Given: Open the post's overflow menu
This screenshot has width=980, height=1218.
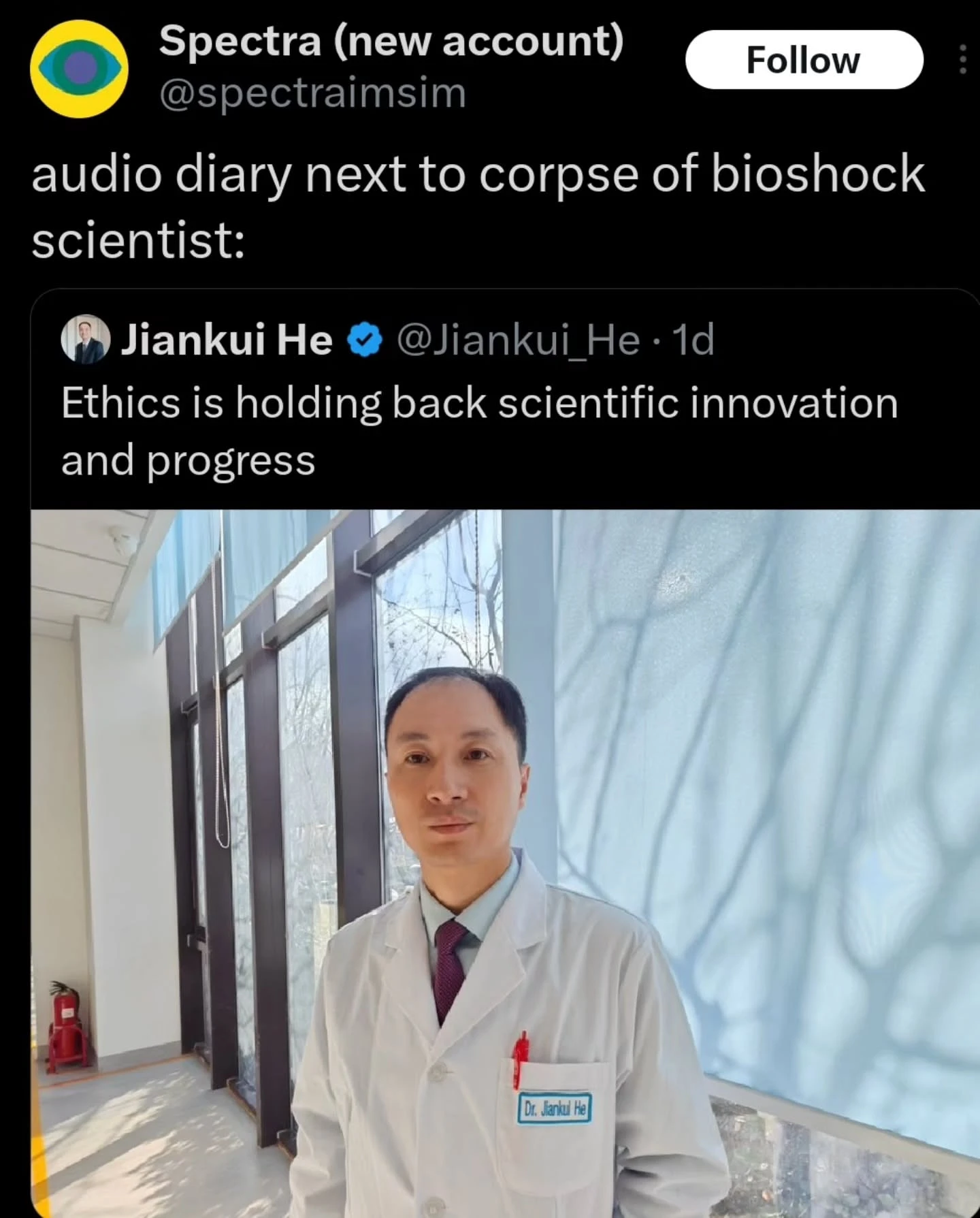Looking at the screenshot, I should pos(962,60).
